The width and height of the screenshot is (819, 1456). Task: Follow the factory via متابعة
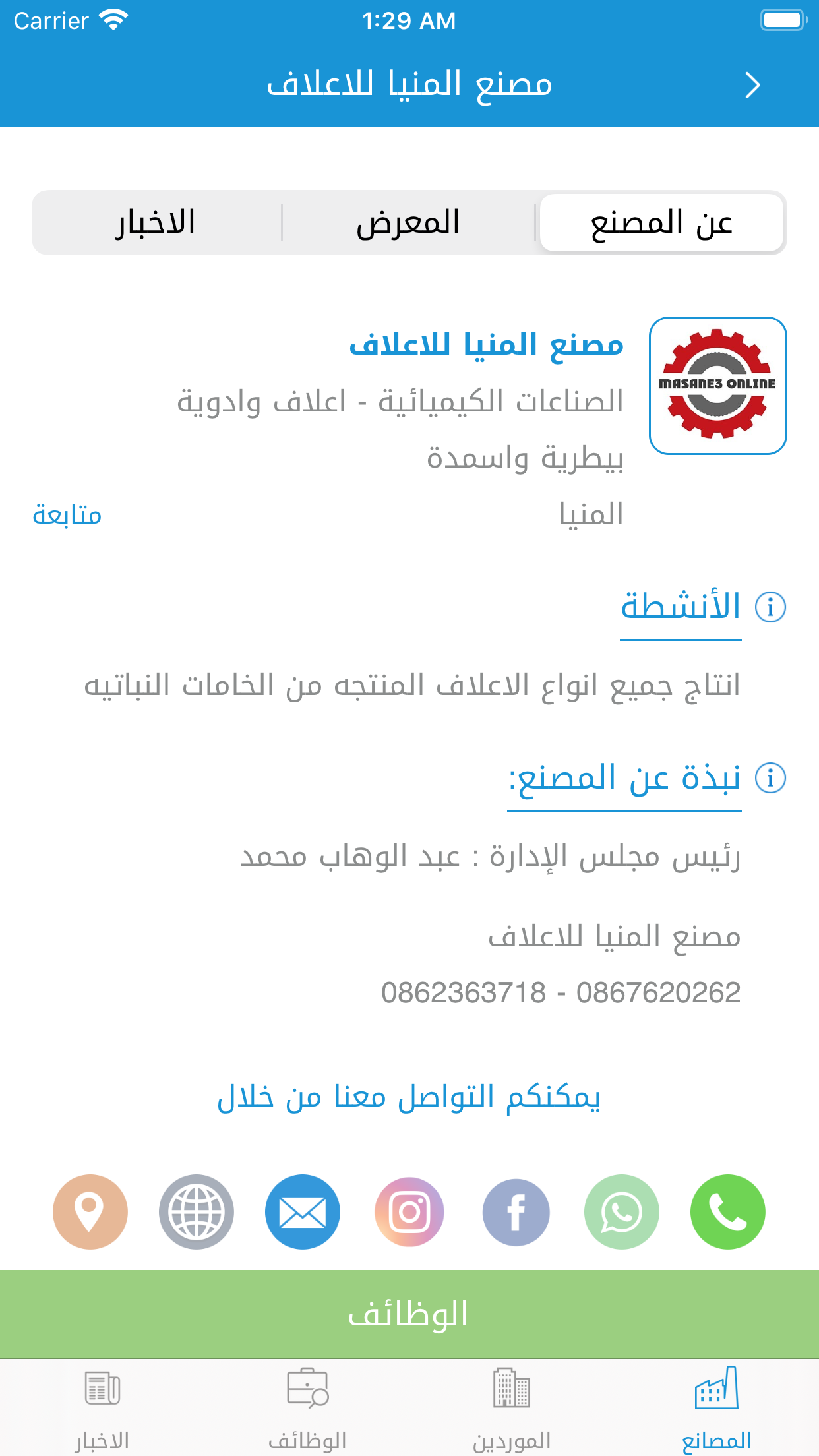[x=67, y=514]
